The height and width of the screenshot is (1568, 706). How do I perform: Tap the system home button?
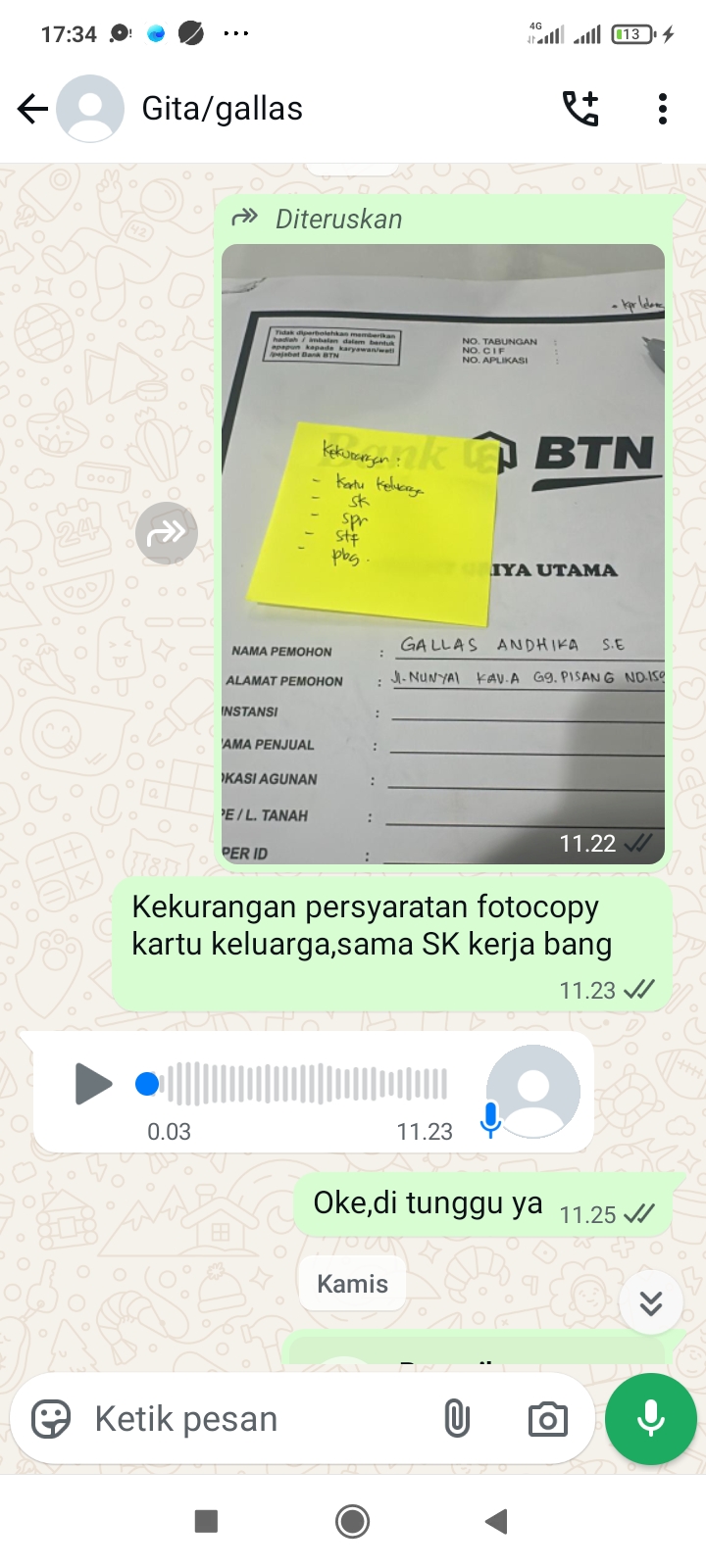pos(353,1521)
